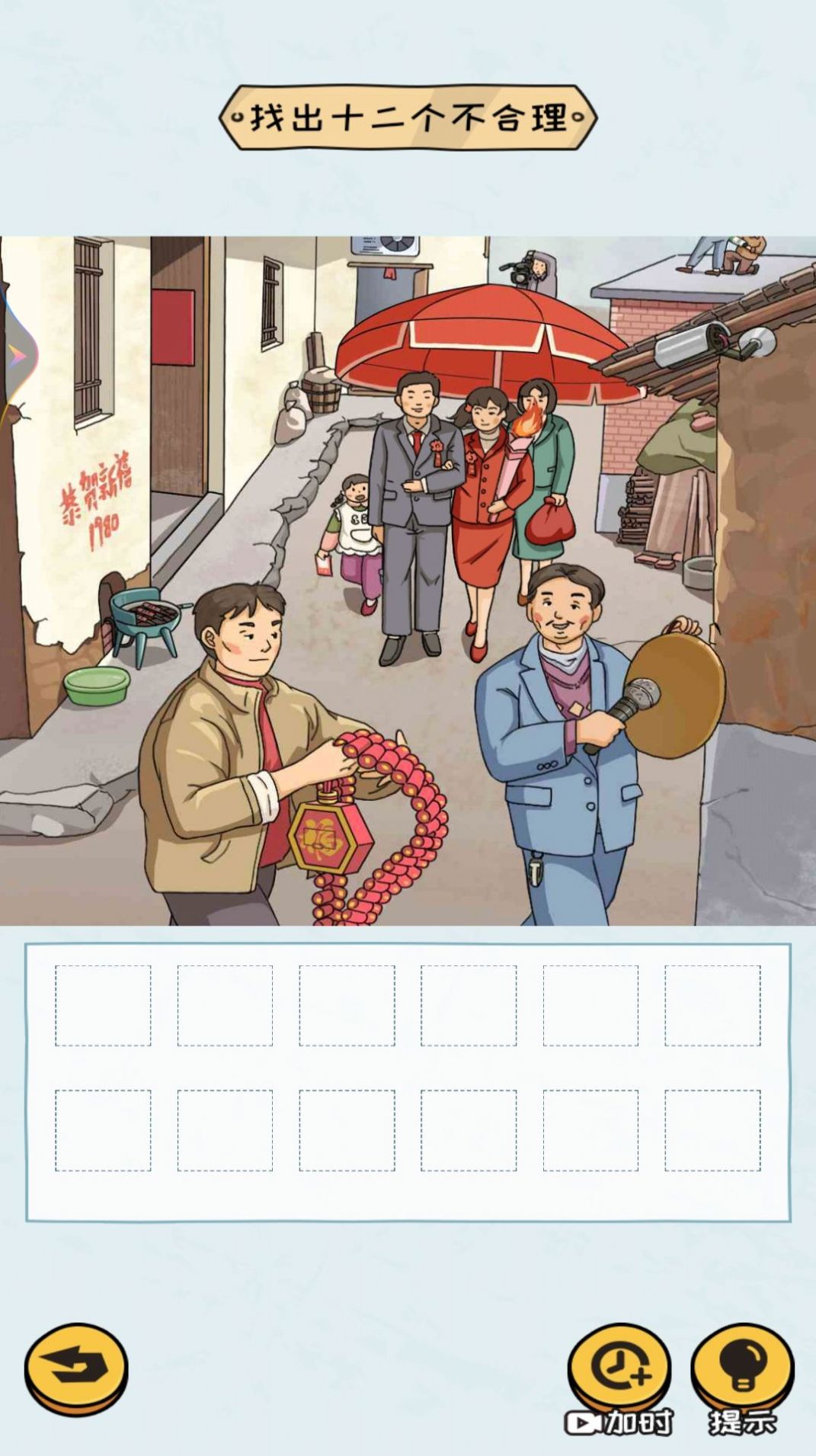Image resolution: width=816 pixels, height=1456 pixels.
Task: Tap the air conditioner on the wall
Action: tap(386, 245)
